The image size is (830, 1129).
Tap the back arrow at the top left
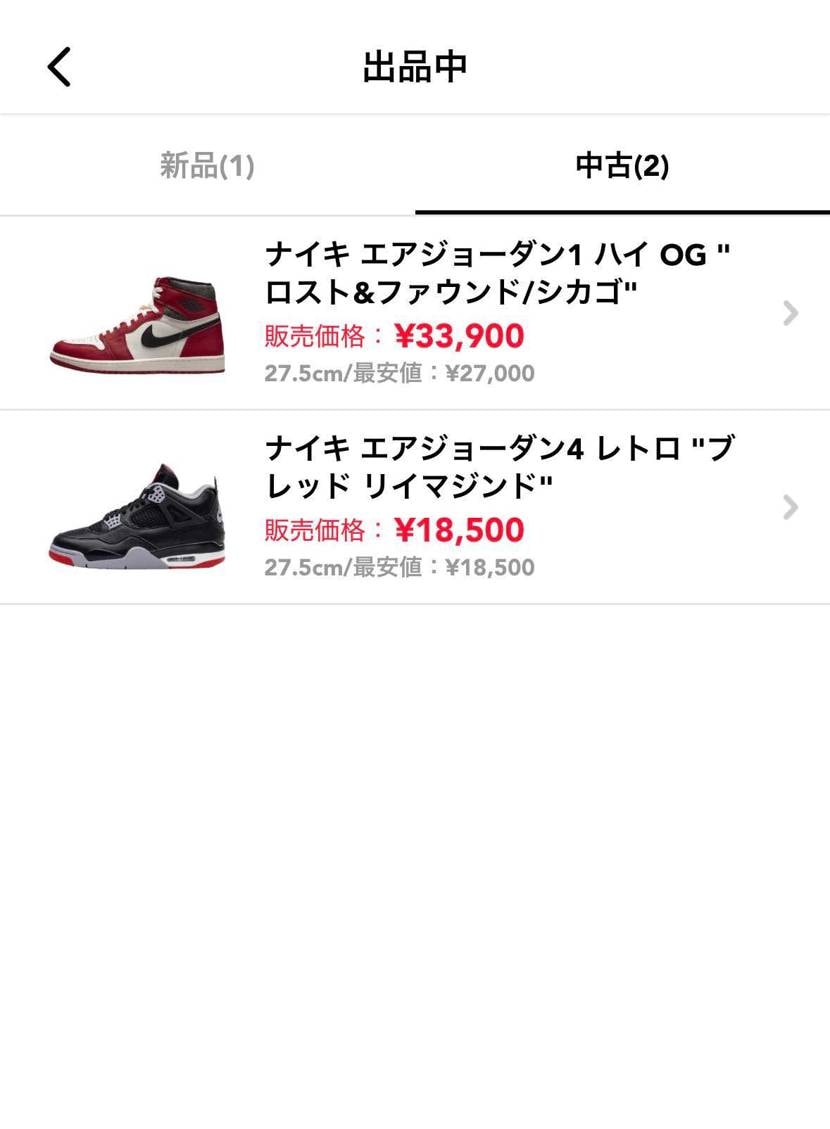click(x=60, y=66)
